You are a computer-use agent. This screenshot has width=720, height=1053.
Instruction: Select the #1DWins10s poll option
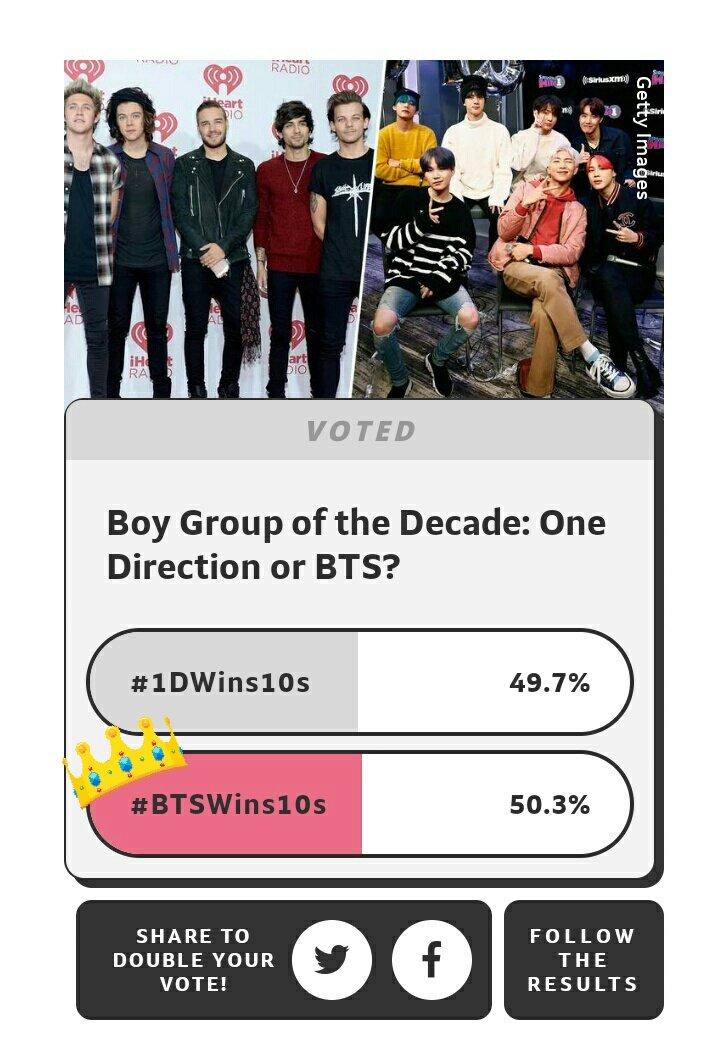click(360, 684)
